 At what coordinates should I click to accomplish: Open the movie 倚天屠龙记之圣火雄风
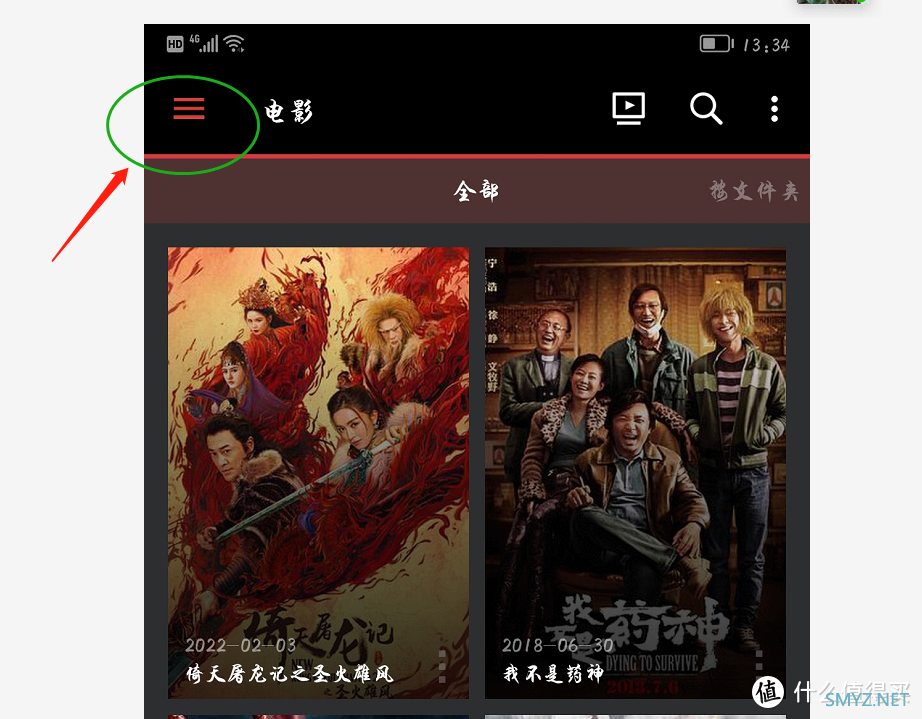[318, 460]
